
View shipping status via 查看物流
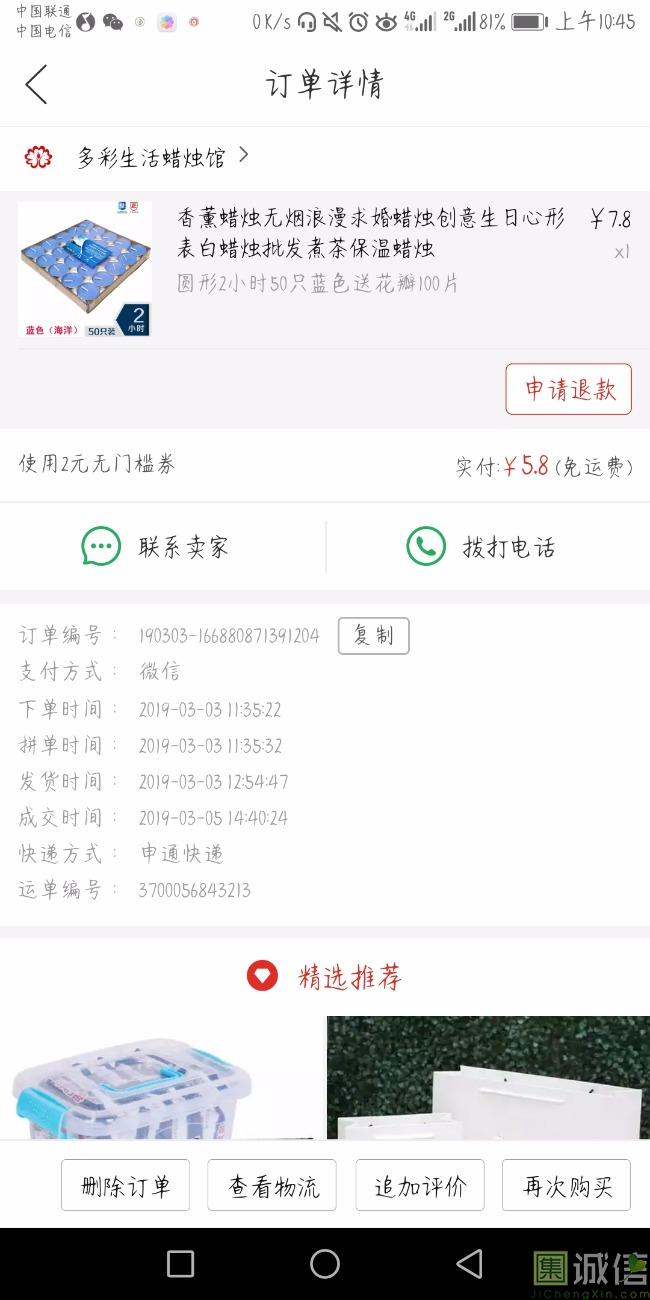[x=272, y=1186]
